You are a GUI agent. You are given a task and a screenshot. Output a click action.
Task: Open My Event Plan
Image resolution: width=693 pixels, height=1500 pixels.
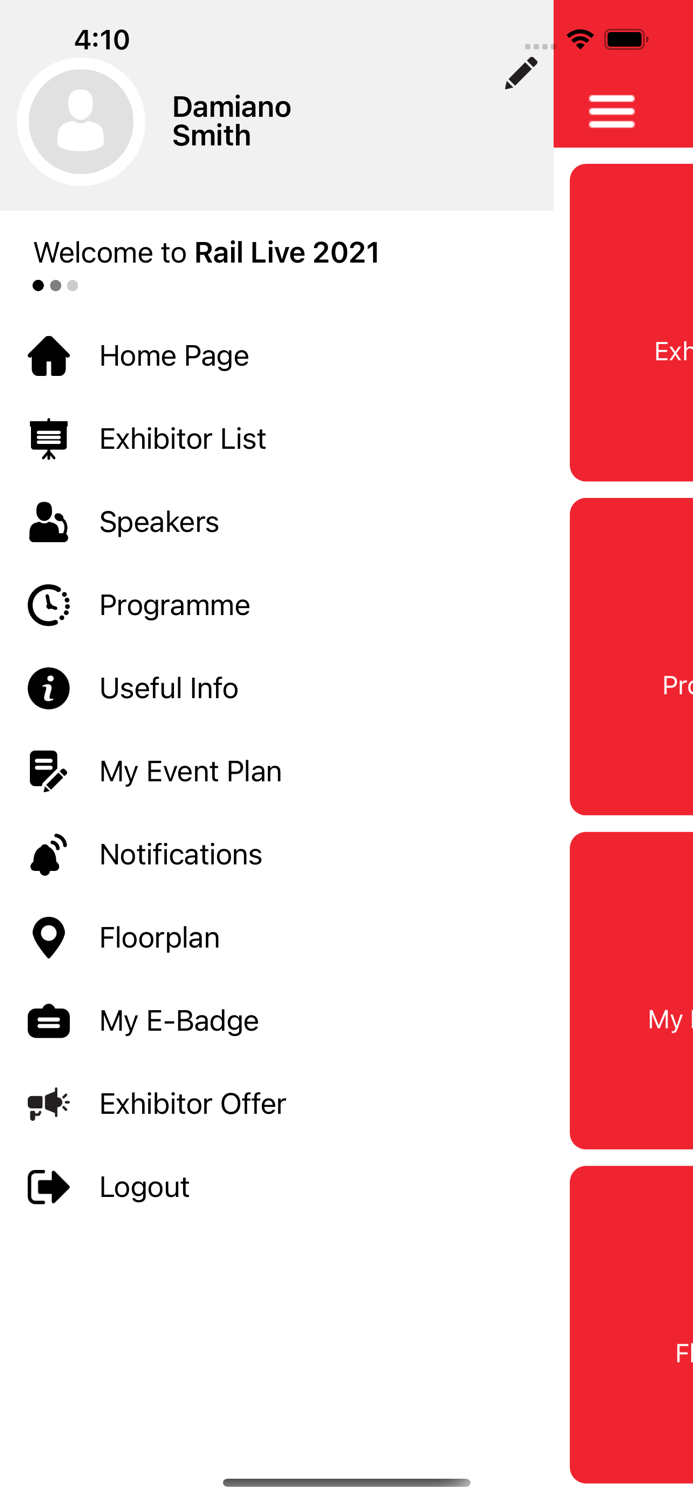click(190, 771)
